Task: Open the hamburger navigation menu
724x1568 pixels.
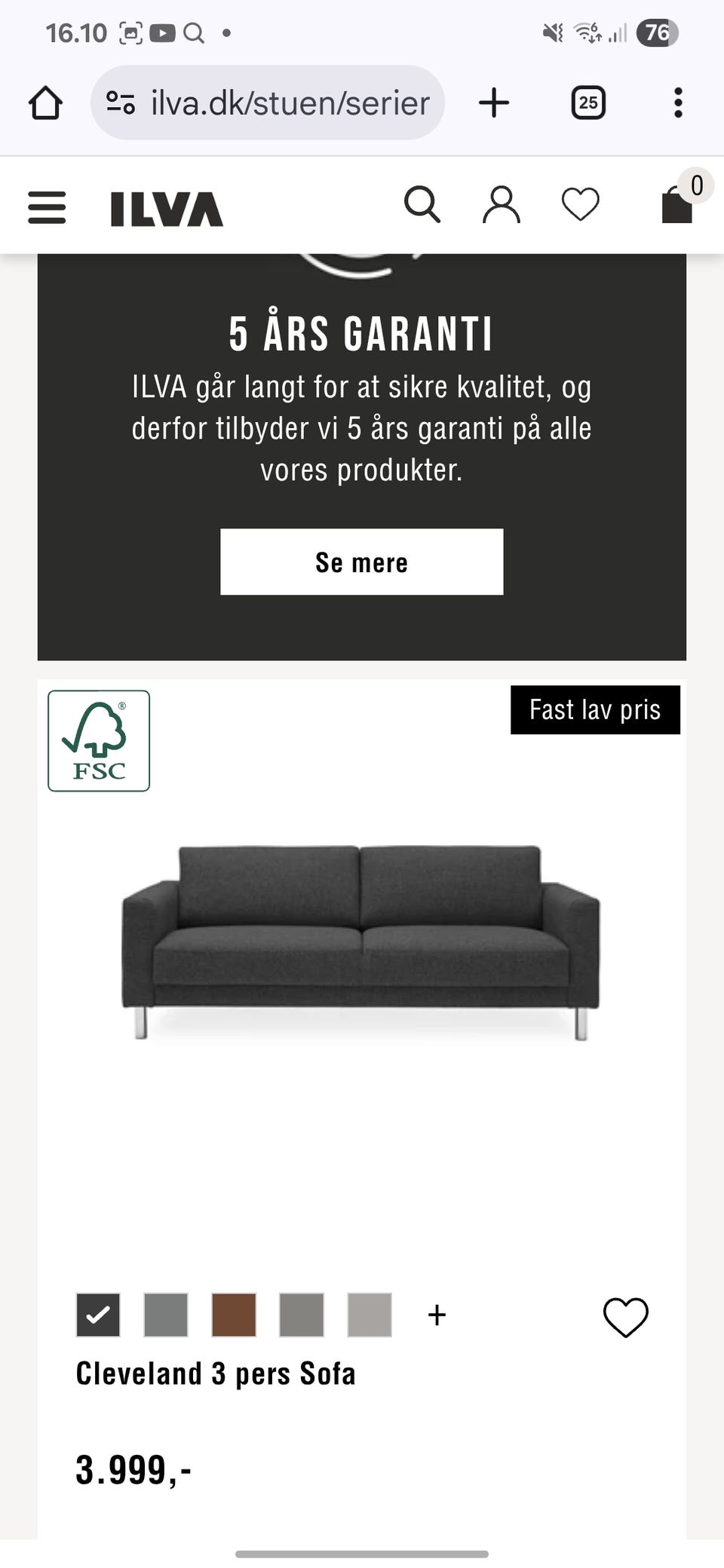Action: click(47, 207)
